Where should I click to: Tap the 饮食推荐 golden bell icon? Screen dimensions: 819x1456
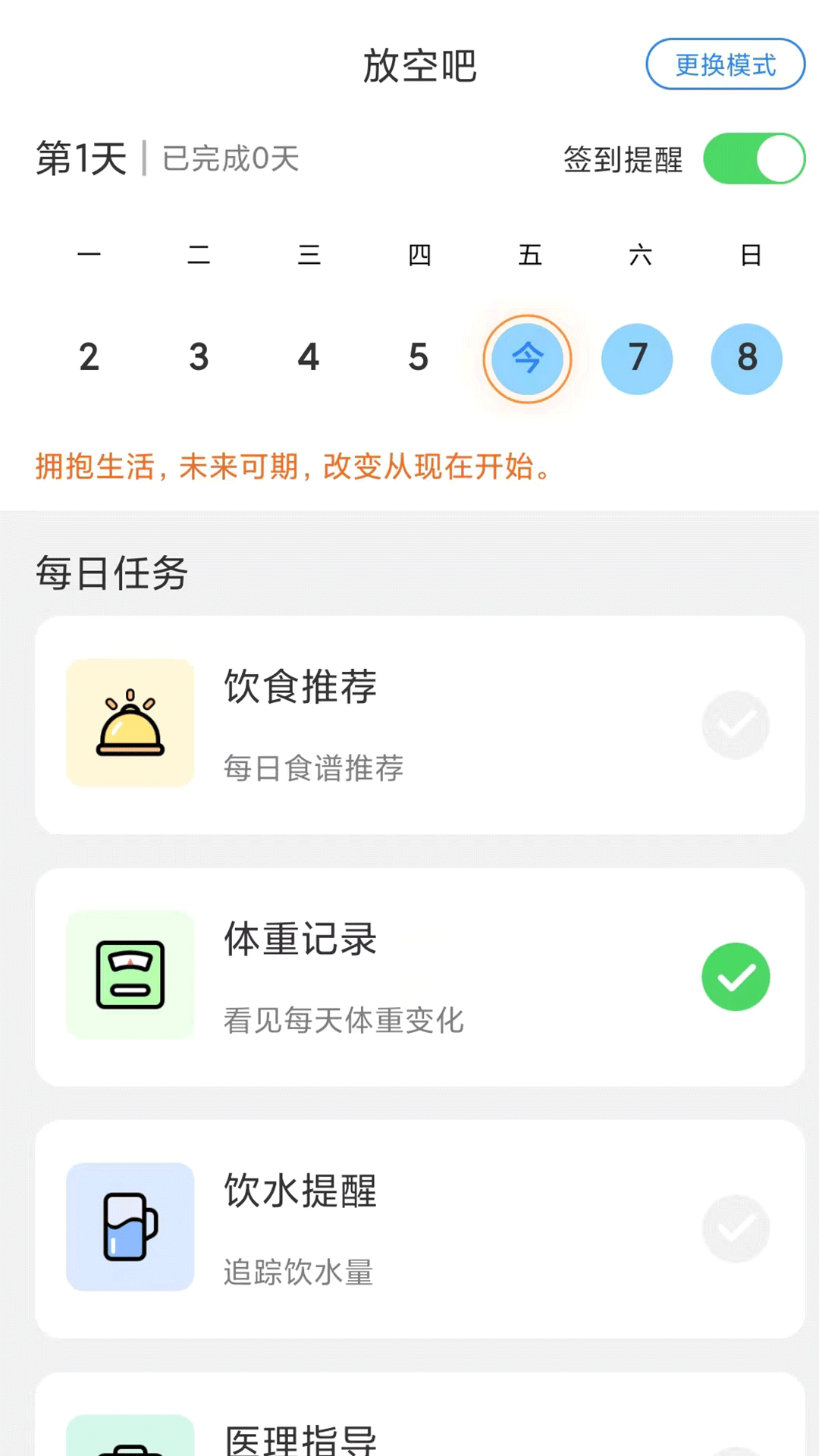pos(130,723)
